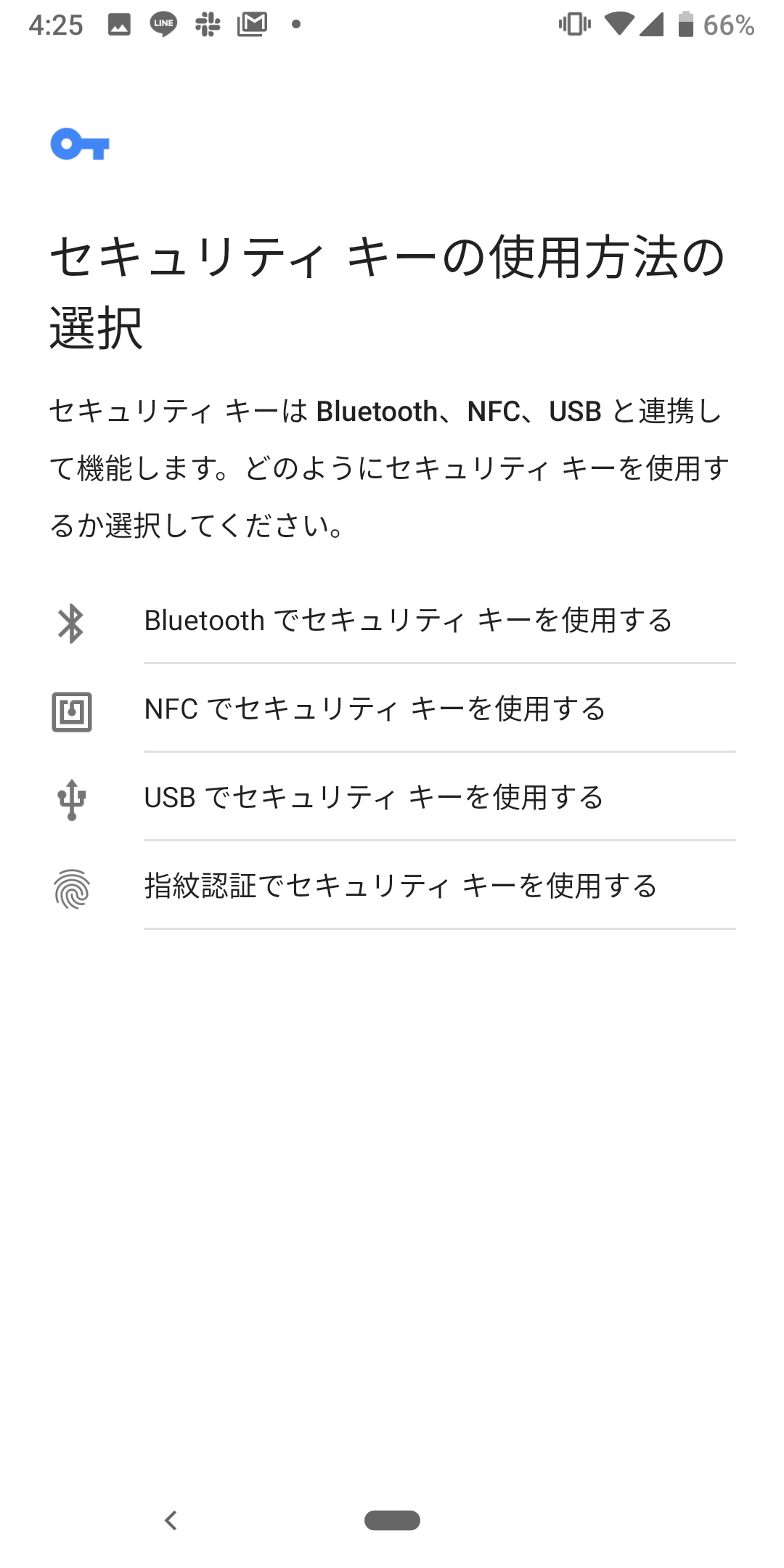Viewport: 784px width, 1568px height.
Task: Select the Bluetooth icon
Action: (70, 621)
